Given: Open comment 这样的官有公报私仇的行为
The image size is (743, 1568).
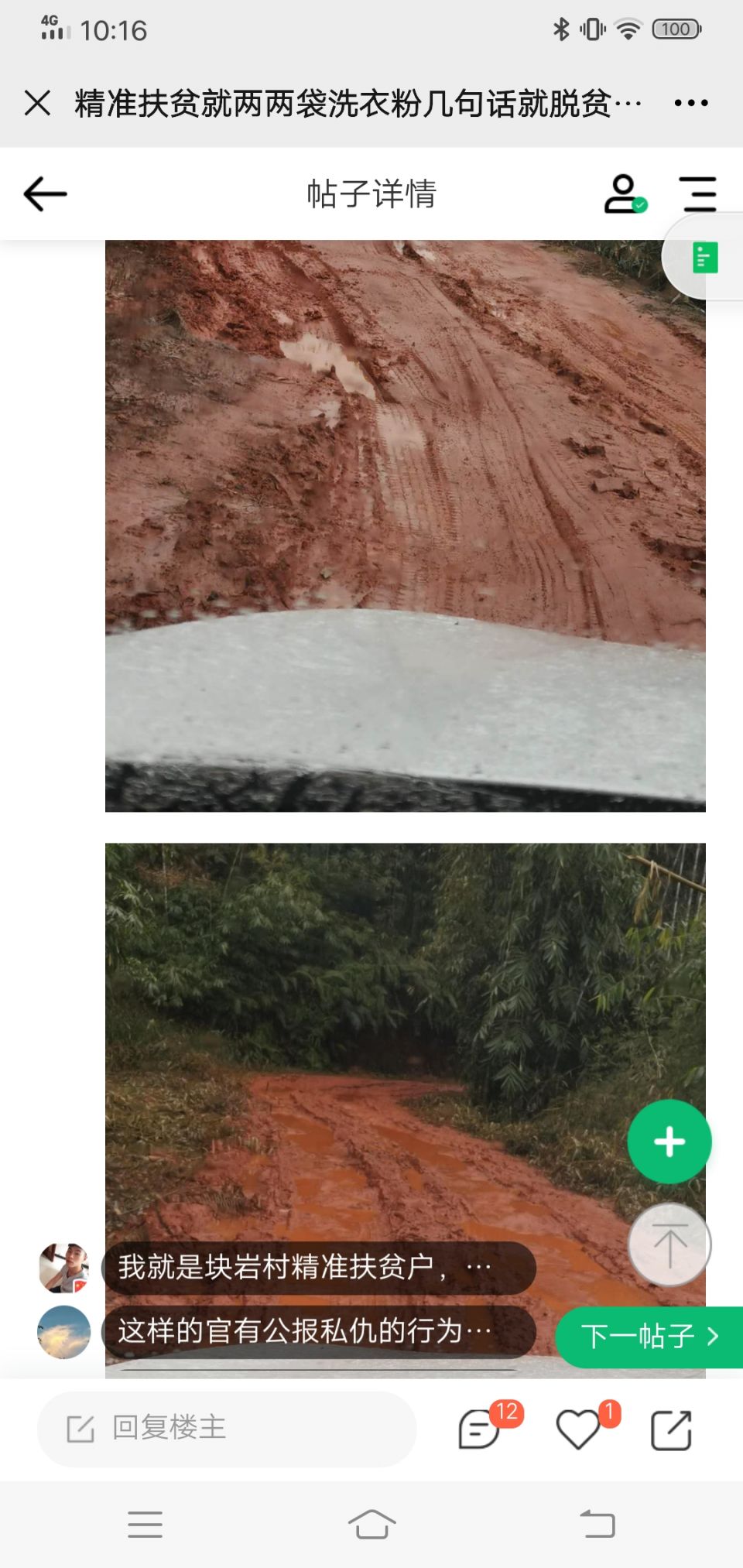Looking at the screenshot, I should [318, 1331].
